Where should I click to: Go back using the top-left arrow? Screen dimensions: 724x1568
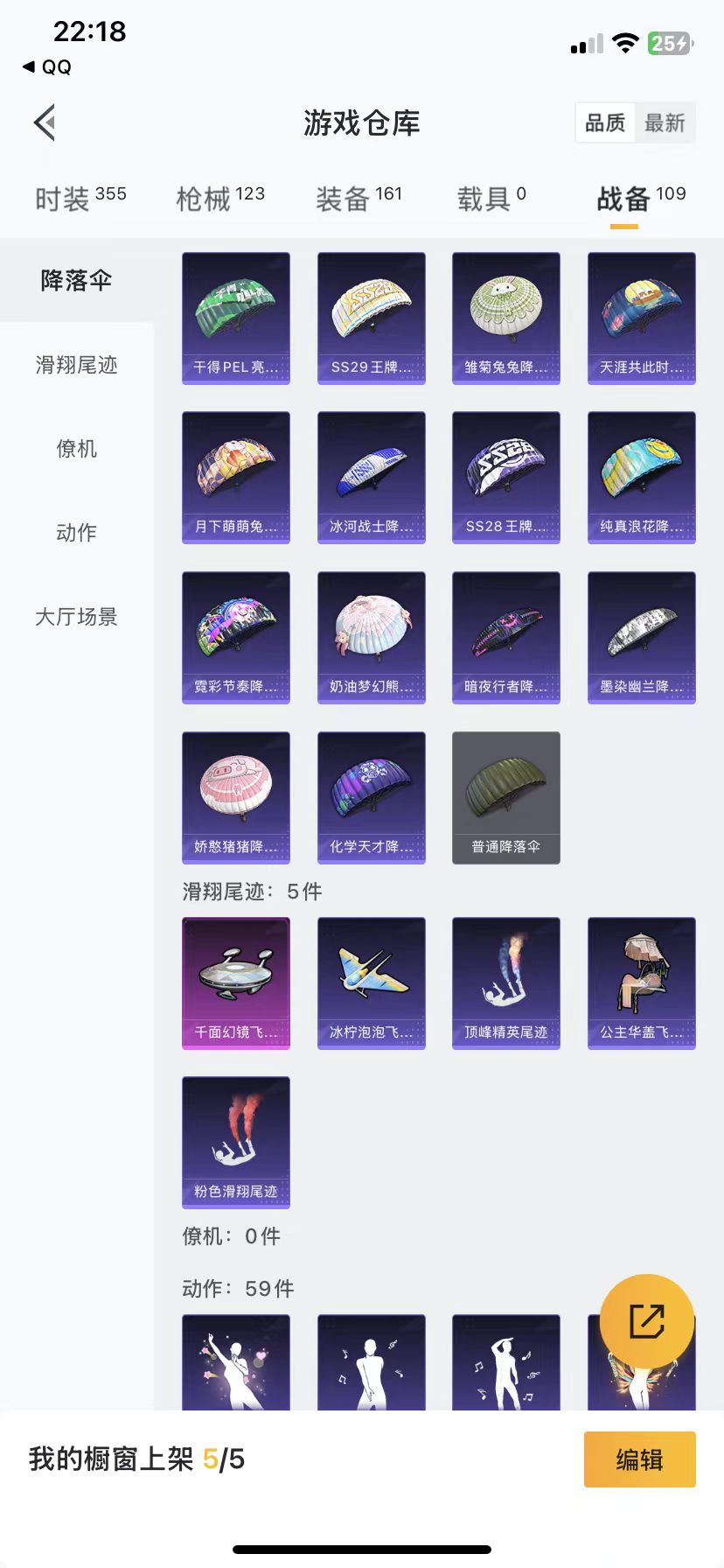45,122
